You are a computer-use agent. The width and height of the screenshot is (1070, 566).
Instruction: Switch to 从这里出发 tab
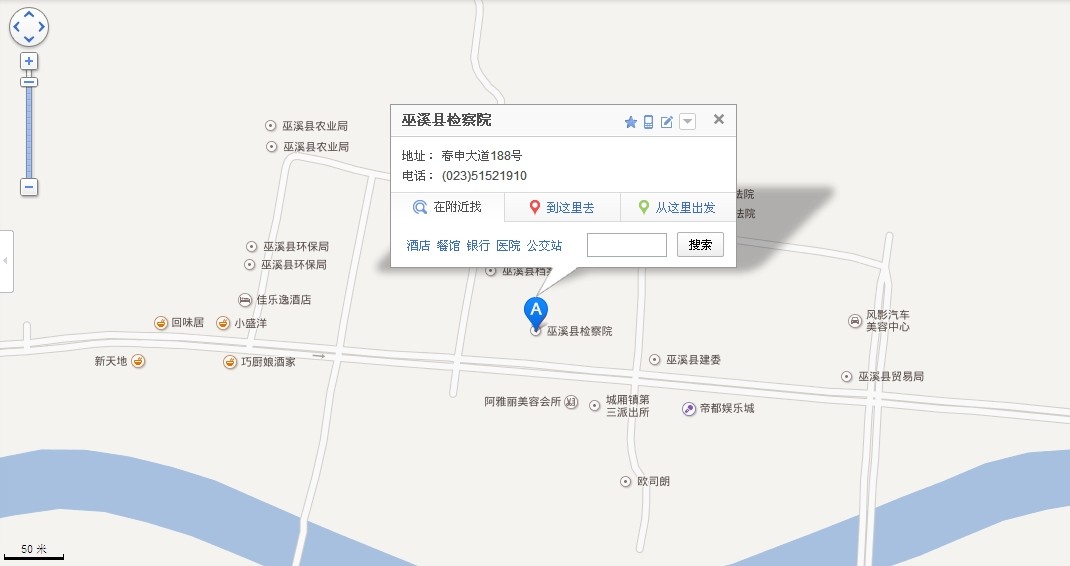[x=677, y=208]
